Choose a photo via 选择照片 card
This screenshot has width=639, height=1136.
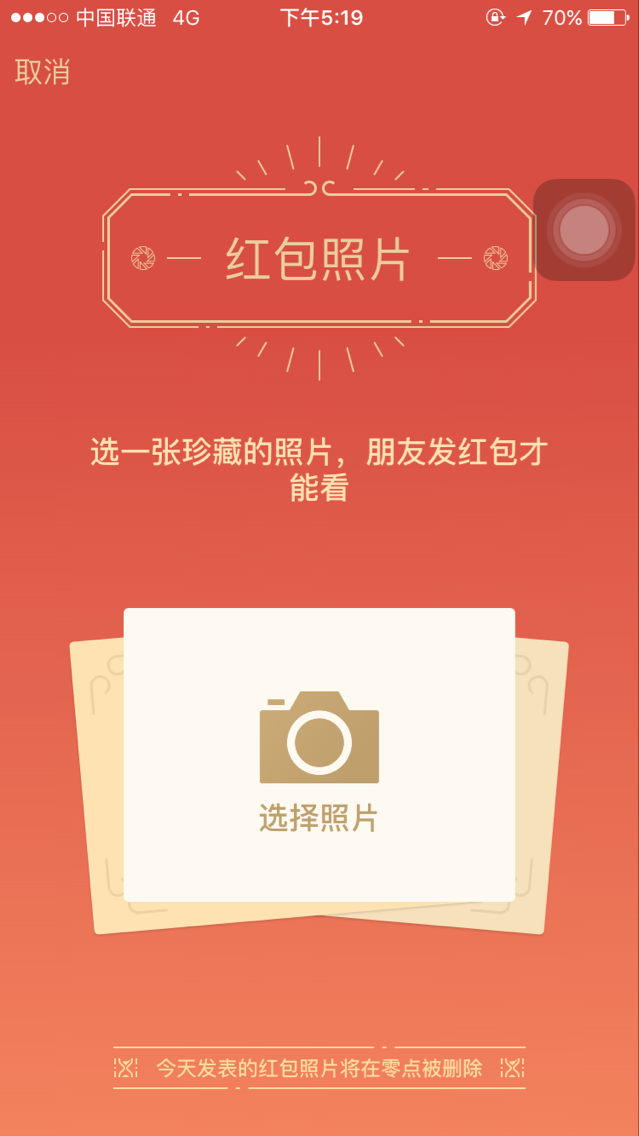point(319,756)
